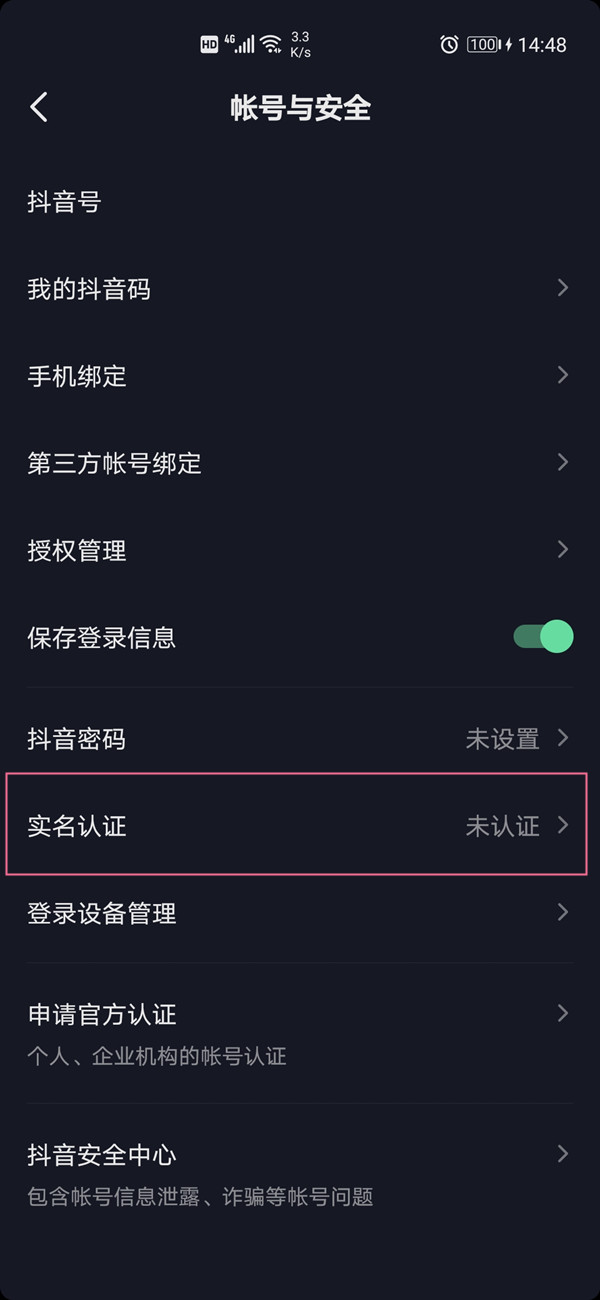Disable 保存登录信息 switch
Viewport: 600px width, 1300px height.
[543, 637]
